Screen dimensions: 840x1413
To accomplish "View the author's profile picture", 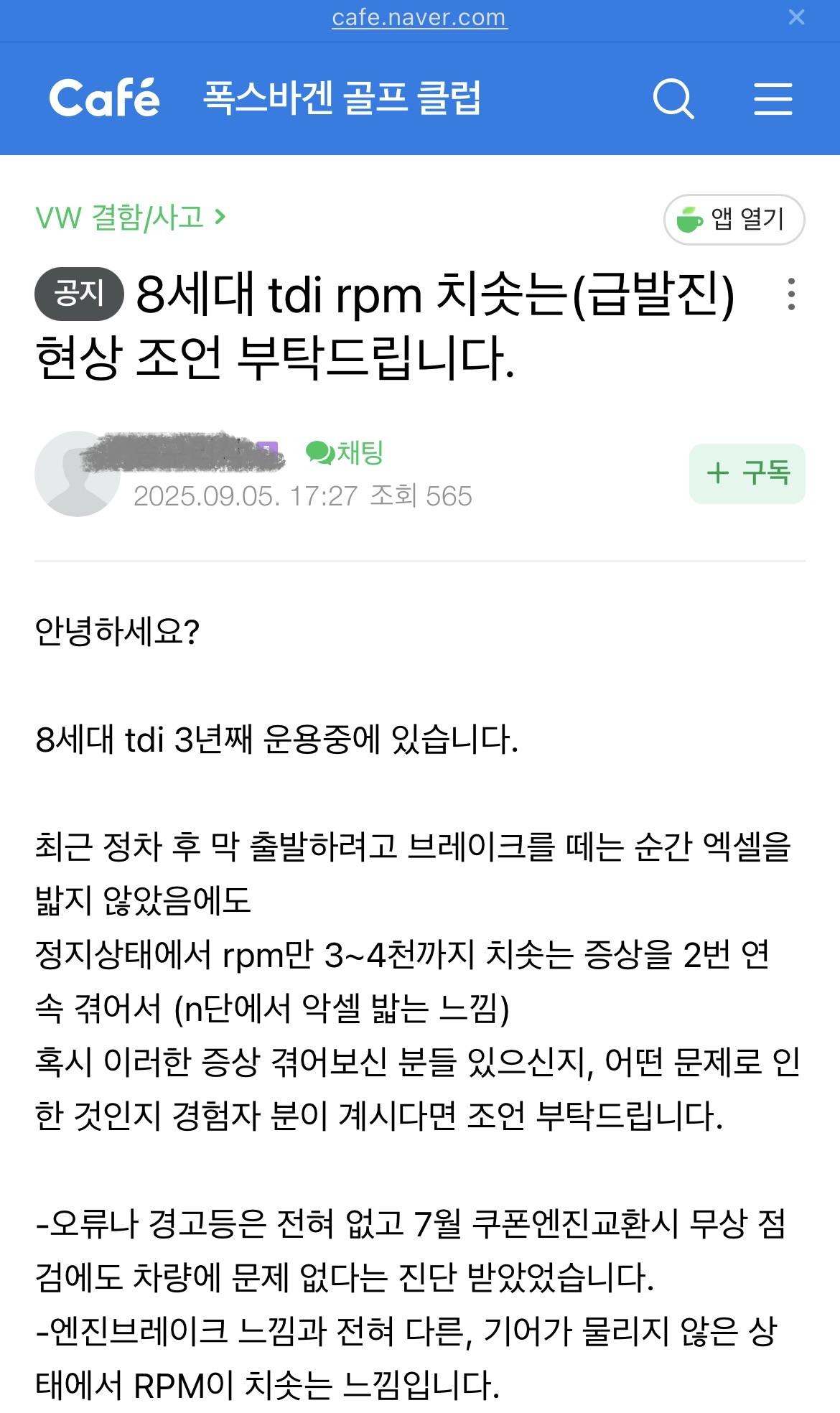I will 77,474.
